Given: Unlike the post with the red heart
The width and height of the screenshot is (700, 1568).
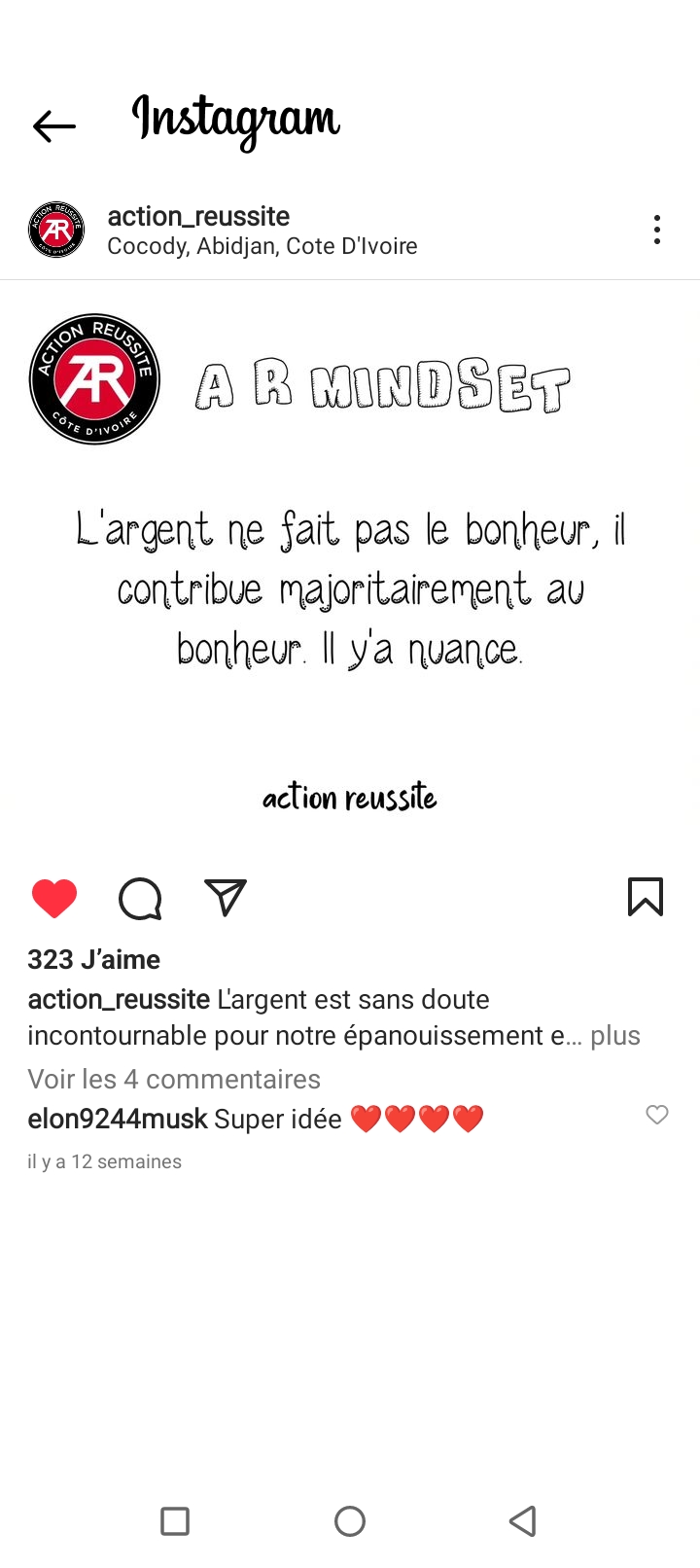Looking at the screenshot, I should click(x=54, y=898).
